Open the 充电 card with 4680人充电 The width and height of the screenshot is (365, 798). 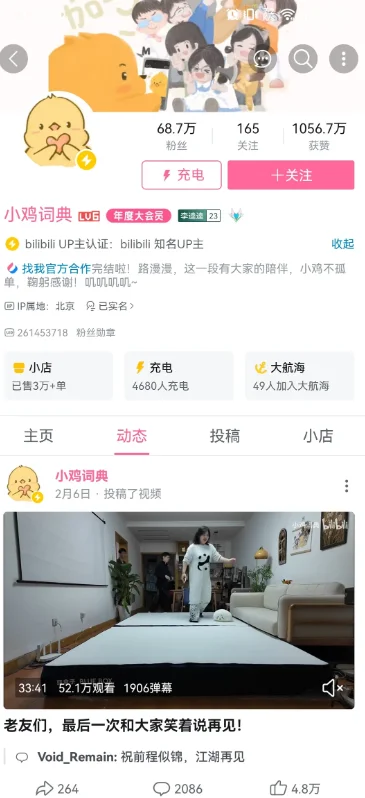pyautogui.click(x=179, y=376)
